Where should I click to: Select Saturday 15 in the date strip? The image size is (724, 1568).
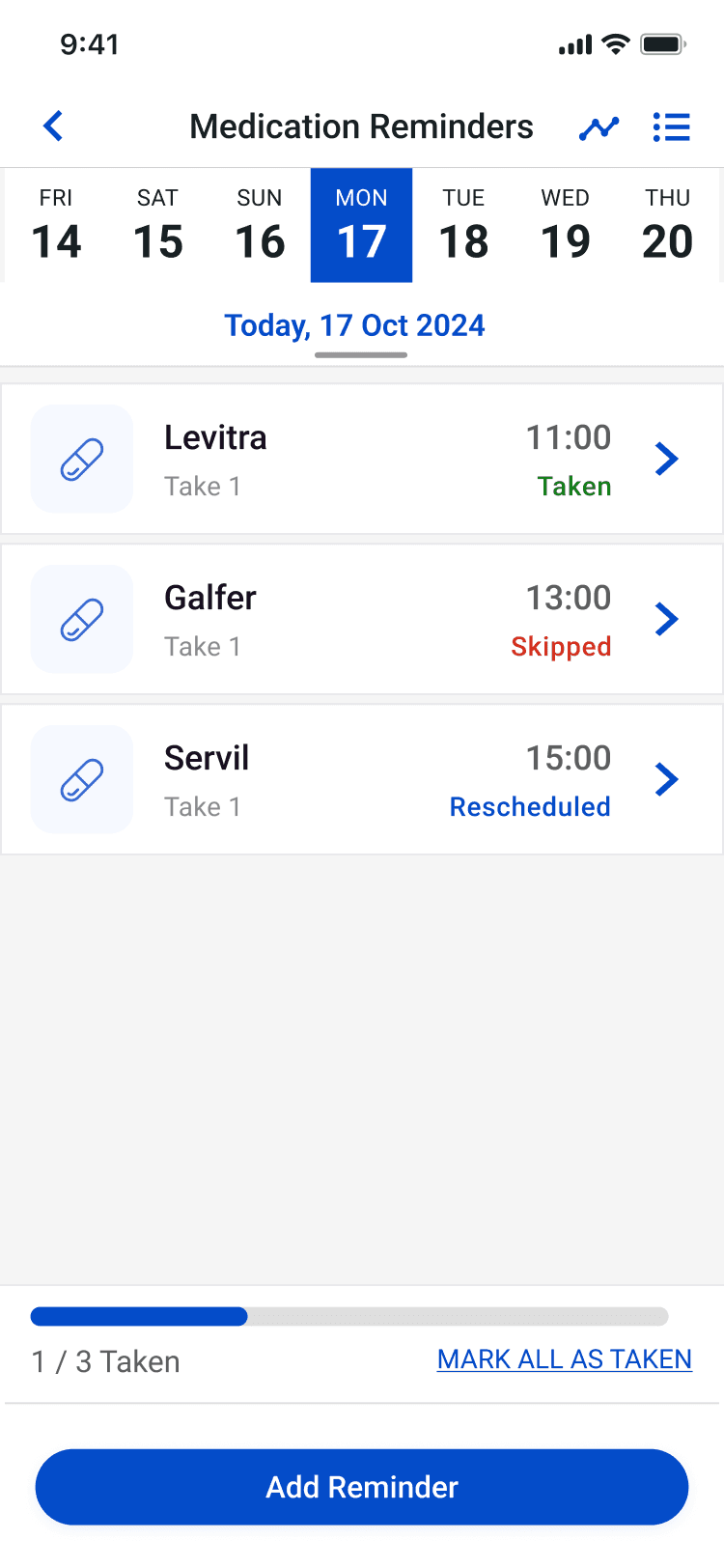(158, 226)
